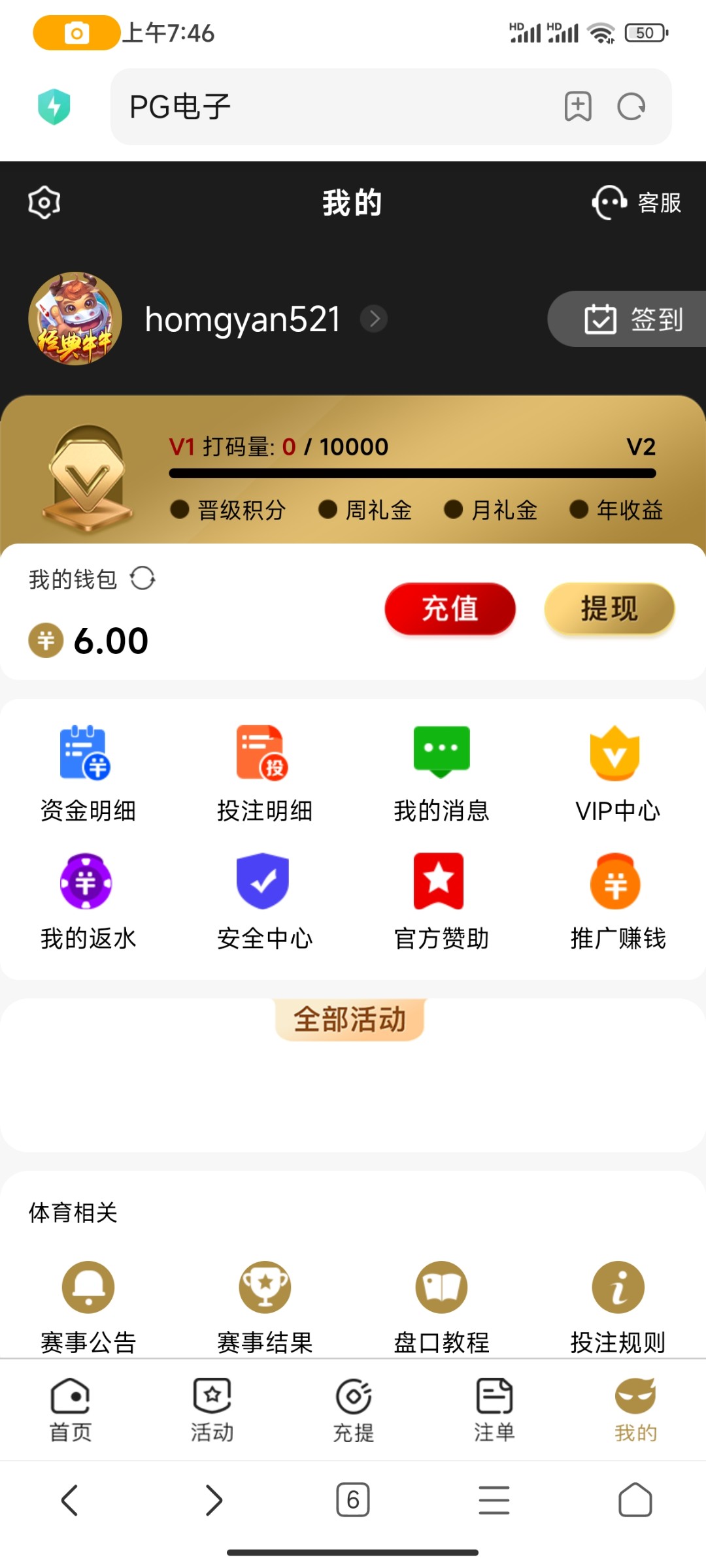Image resolution: width=706 pixels, height=1568 pixels.
Task: View 全部活动 all activities
Action: pos(350,1019)
